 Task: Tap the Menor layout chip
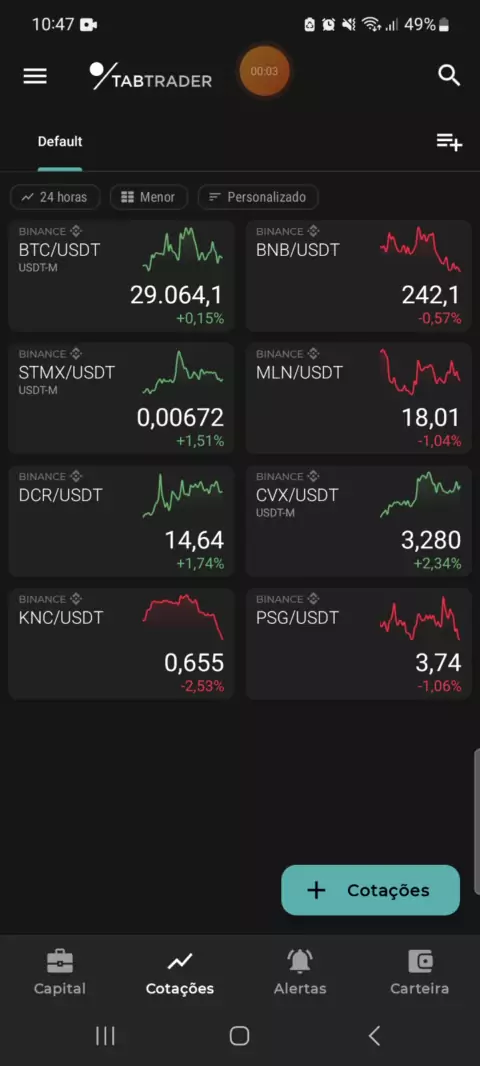click(x=149, y=197)
